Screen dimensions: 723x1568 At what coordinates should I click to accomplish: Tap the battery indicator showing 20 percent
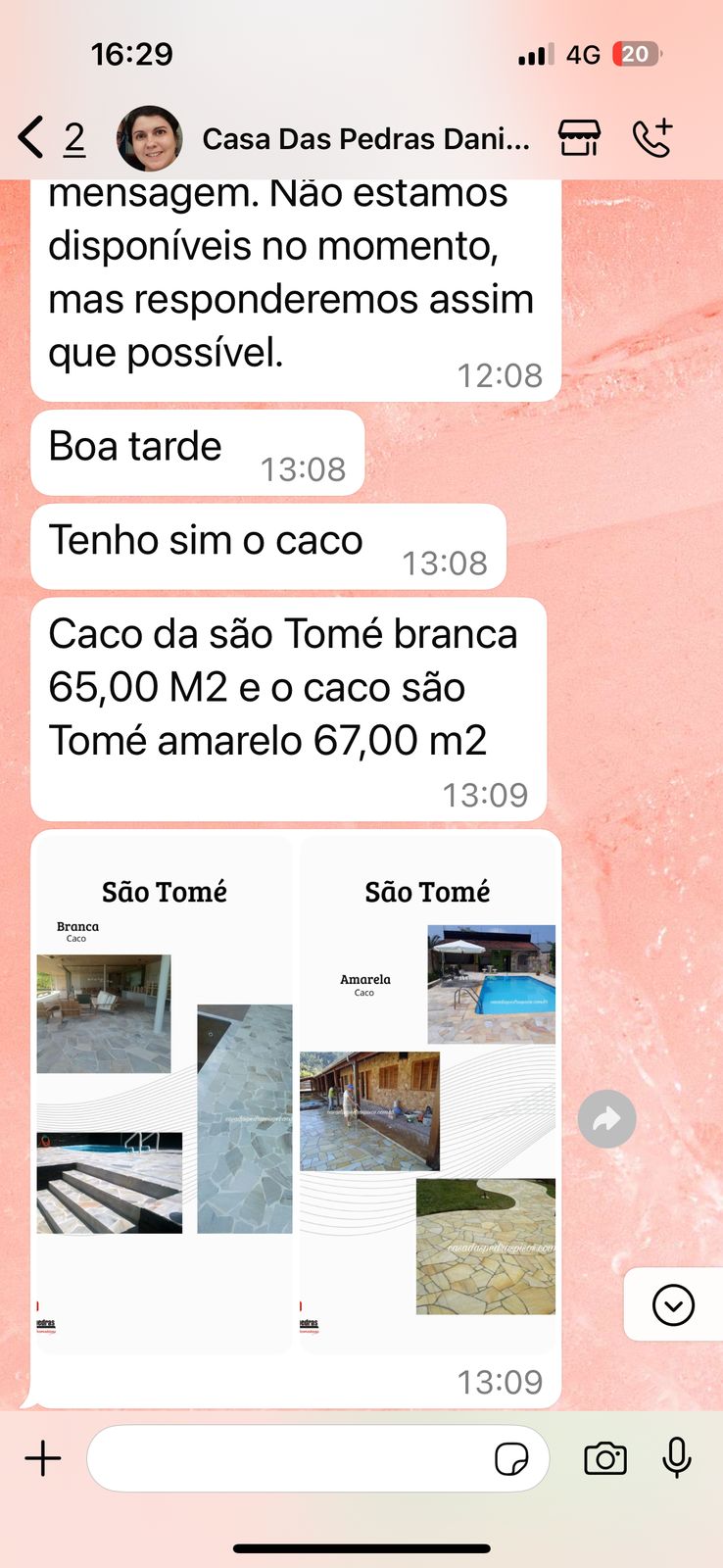(x=637, y=55)
